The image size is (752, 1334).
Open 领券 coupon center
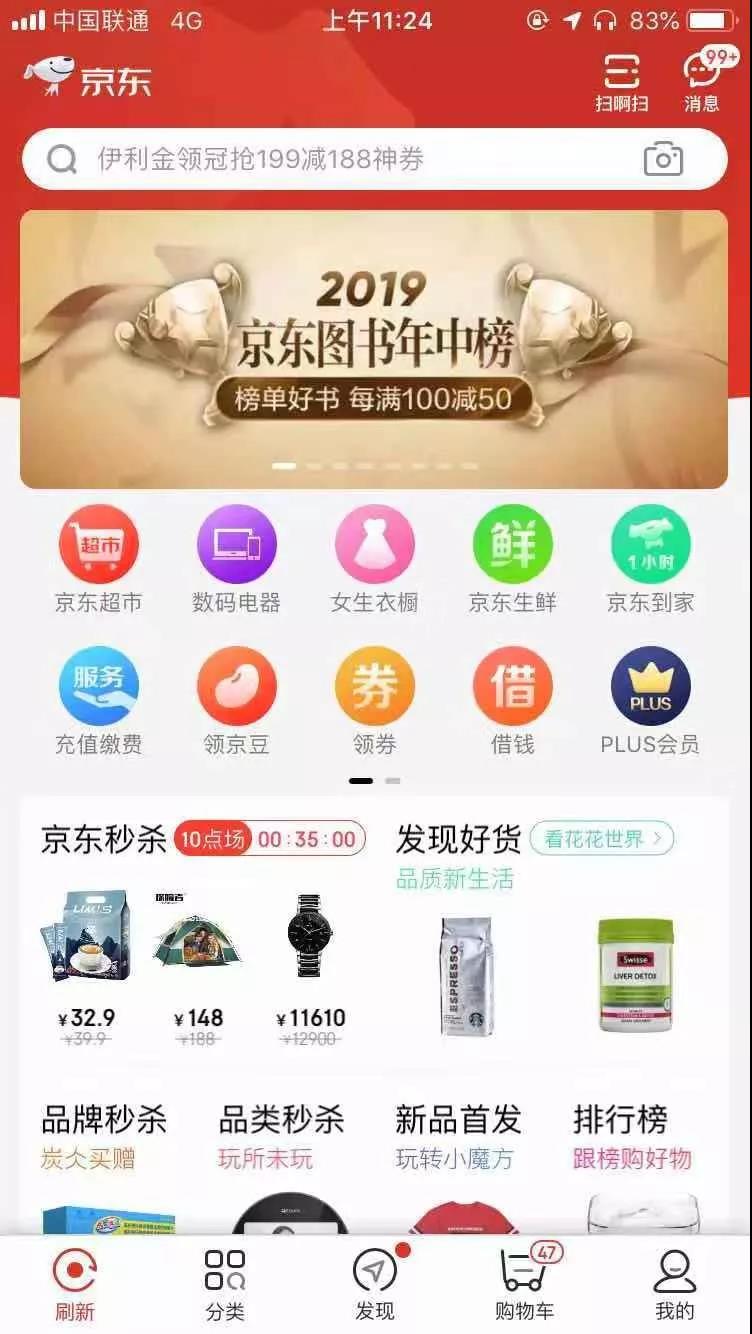click(374, 701)
